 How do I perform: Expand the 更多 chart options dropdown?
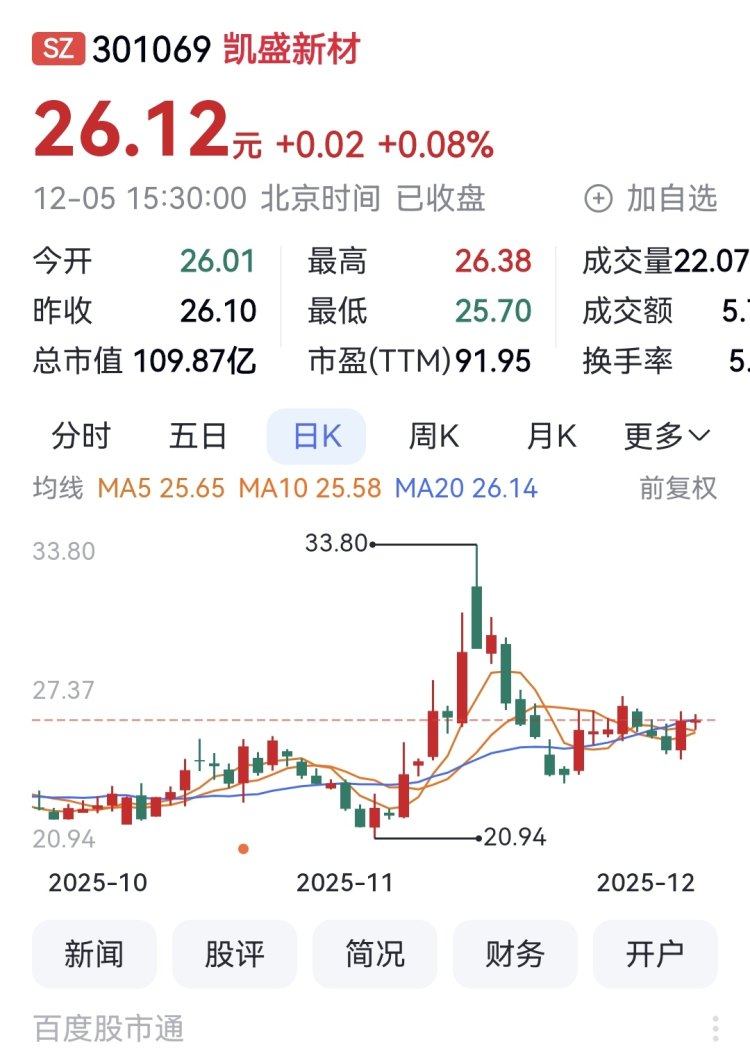click(x=667, y=437)
